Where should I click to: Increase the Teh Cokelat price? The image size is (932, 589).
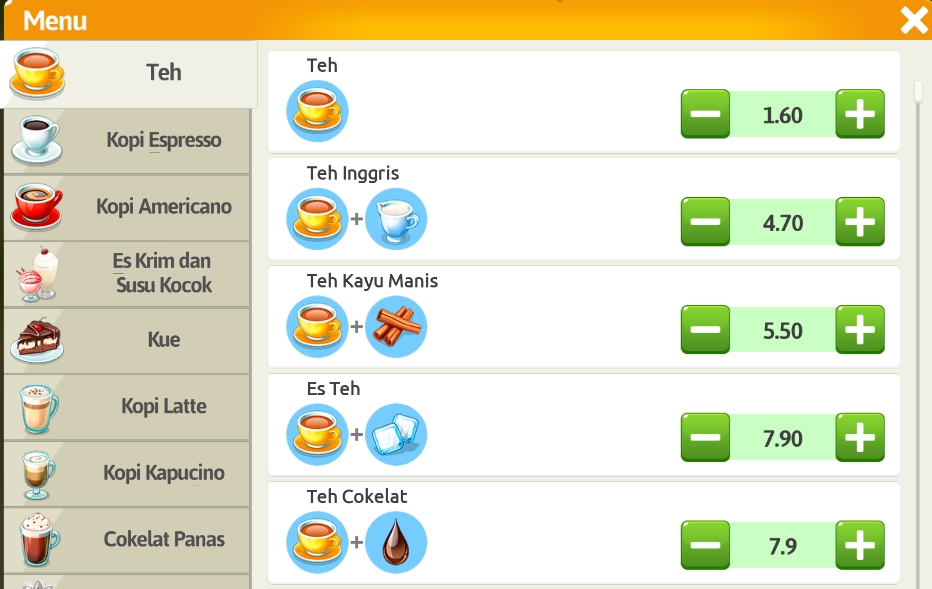[x=860, y=546]
